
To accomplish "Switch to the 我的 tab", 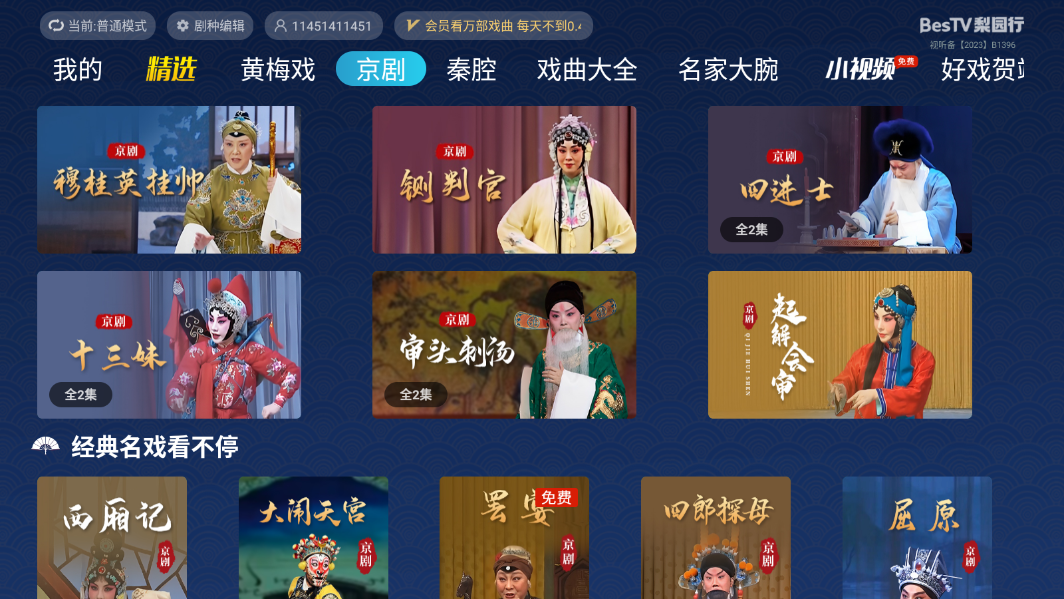I will (78, 69).
